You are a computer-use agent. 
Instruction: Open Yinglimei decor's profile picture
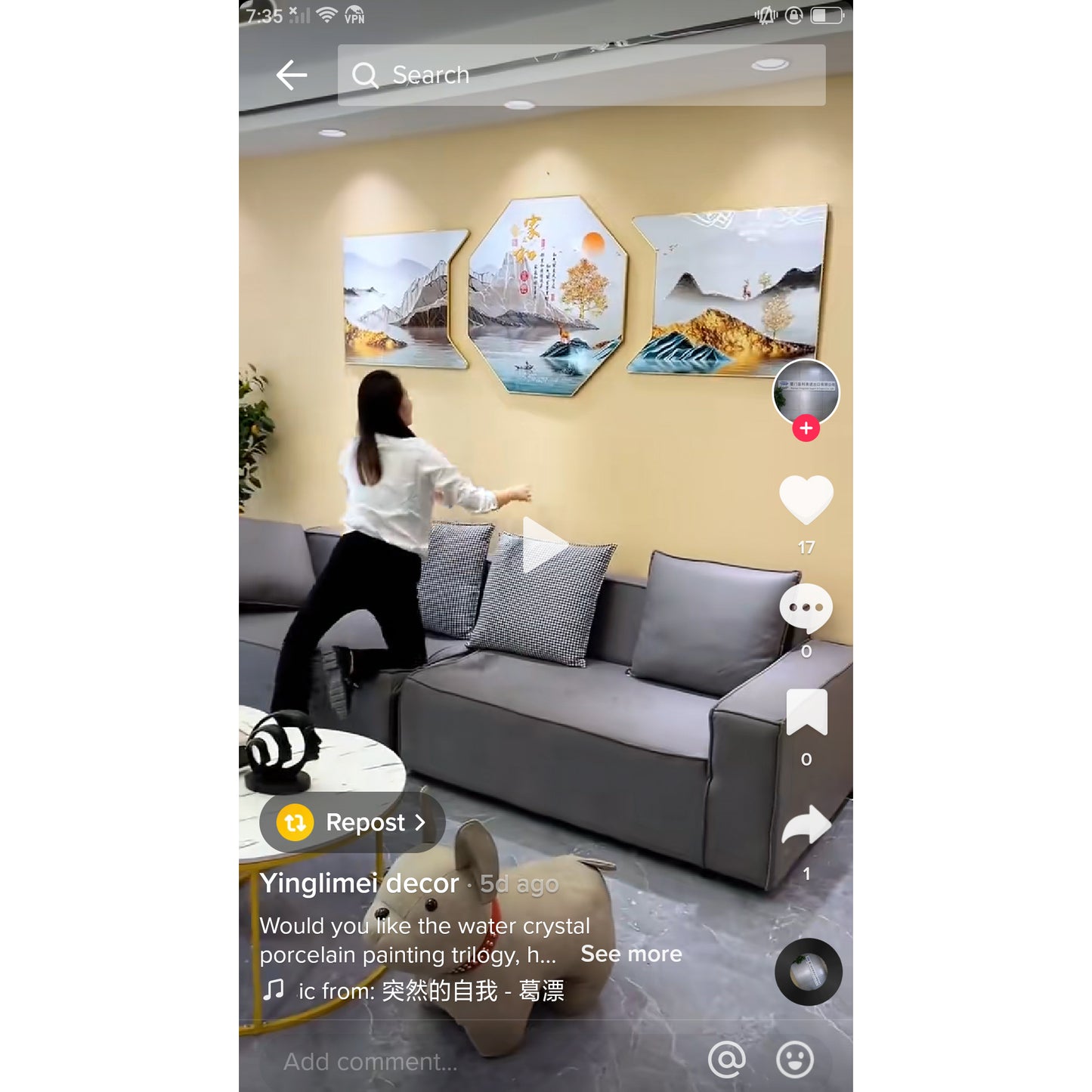coord(806,392)
